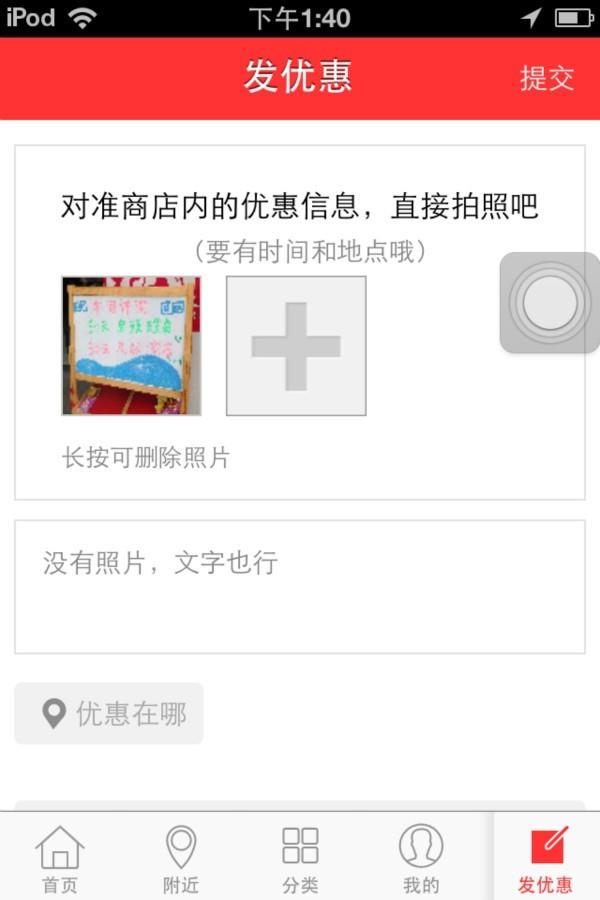Focus the 没有照片，文字也行 text field

tap(299, 587)
